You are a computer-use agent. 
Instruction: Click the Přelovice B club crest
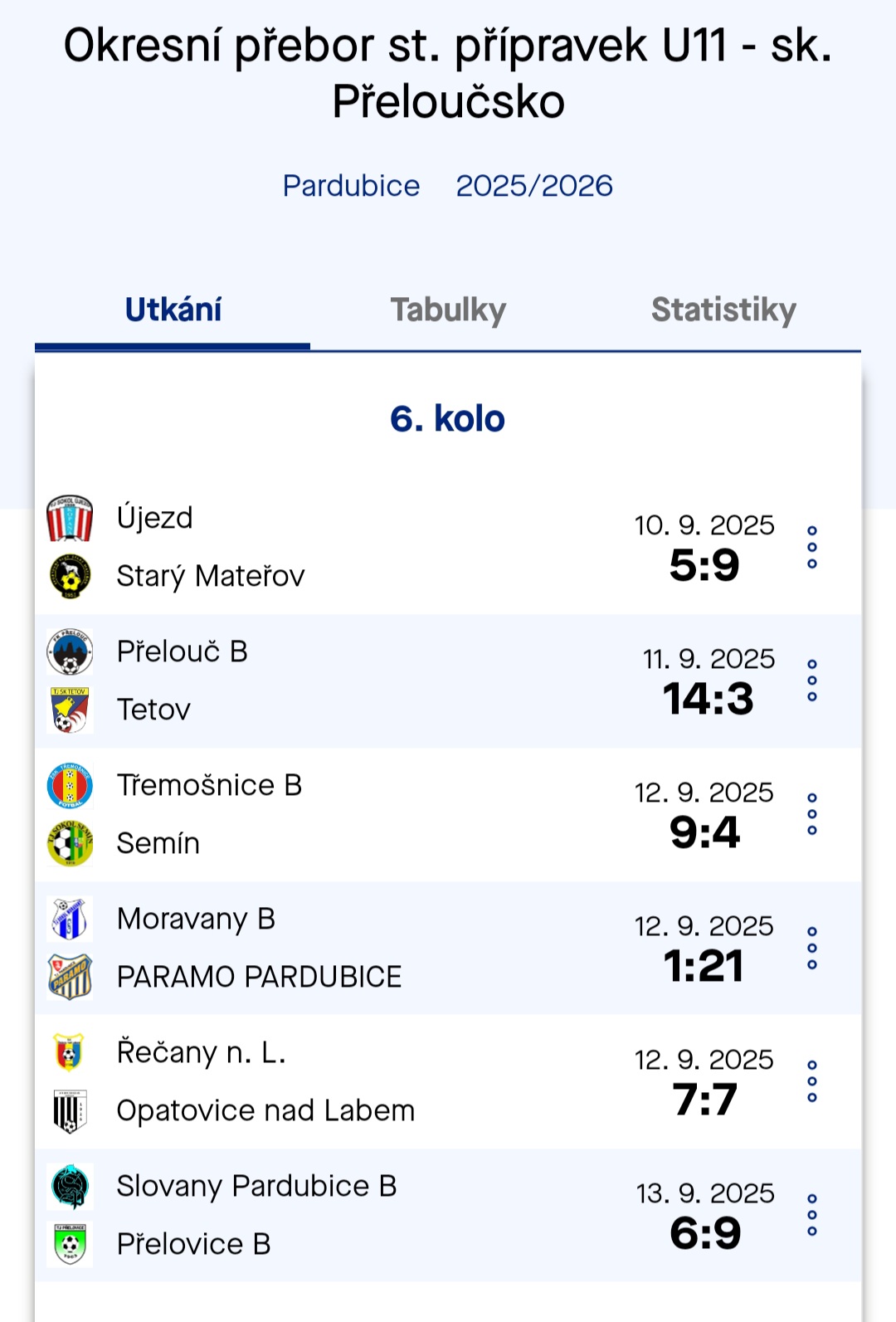pos(71,1244)
